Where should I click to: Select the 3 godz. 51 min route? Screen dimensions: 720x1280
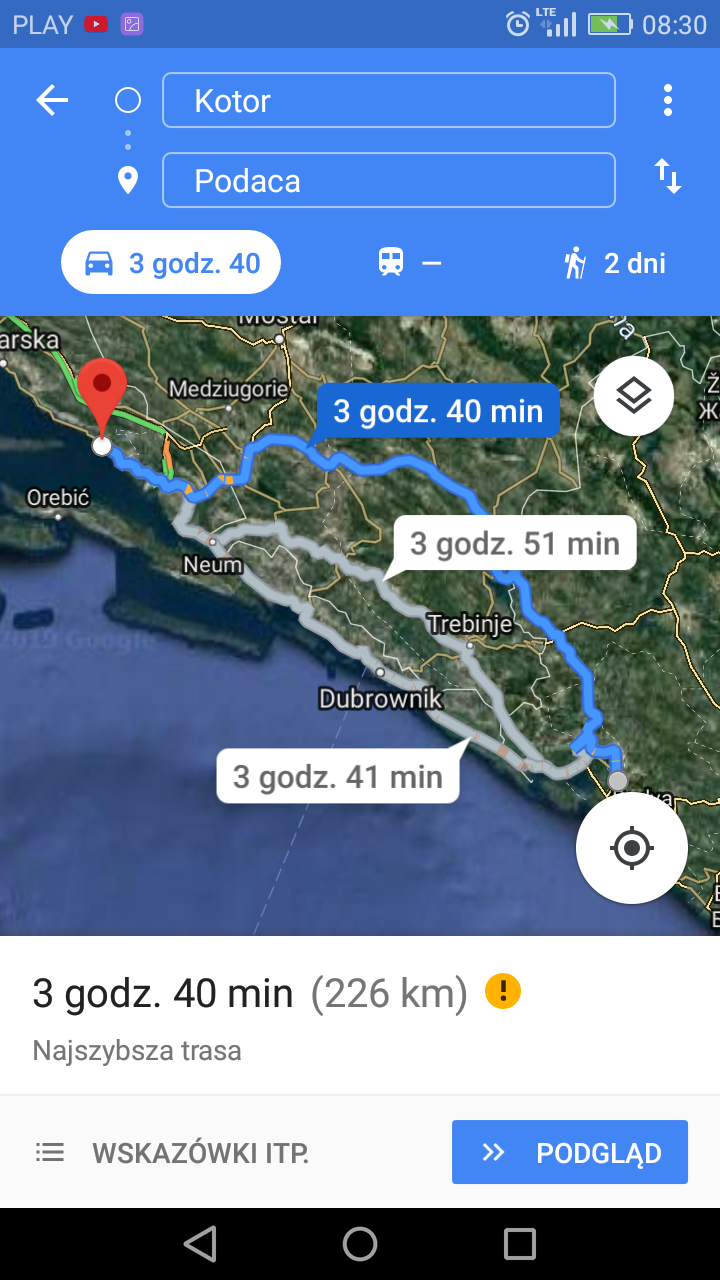pos(514,544)
